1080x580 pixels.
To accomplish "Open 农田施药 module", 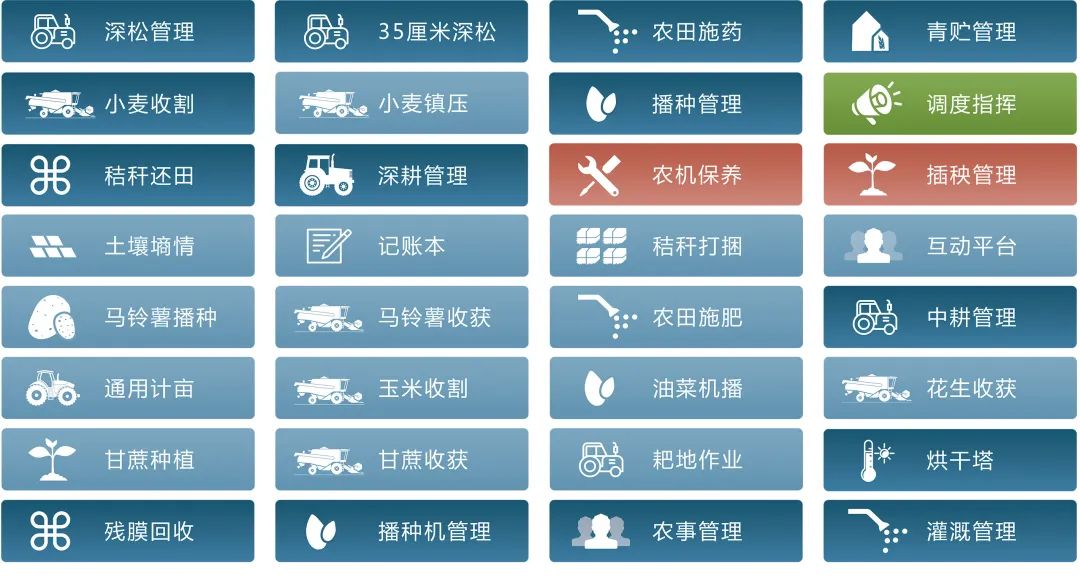I will [x=675, y=32].
